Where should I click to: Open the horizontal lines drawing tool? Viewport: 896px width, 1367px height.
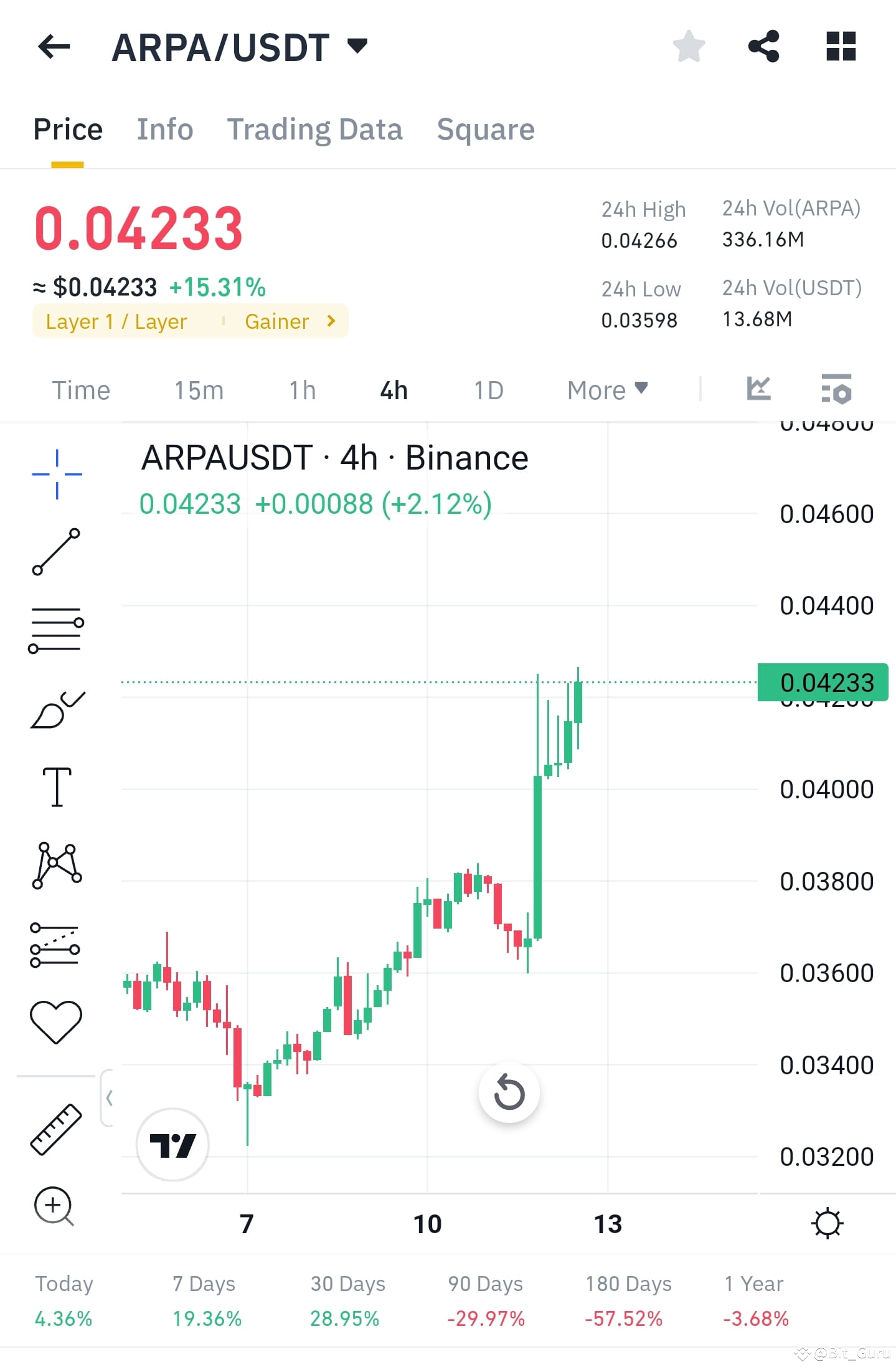click(x=55, y=629)
